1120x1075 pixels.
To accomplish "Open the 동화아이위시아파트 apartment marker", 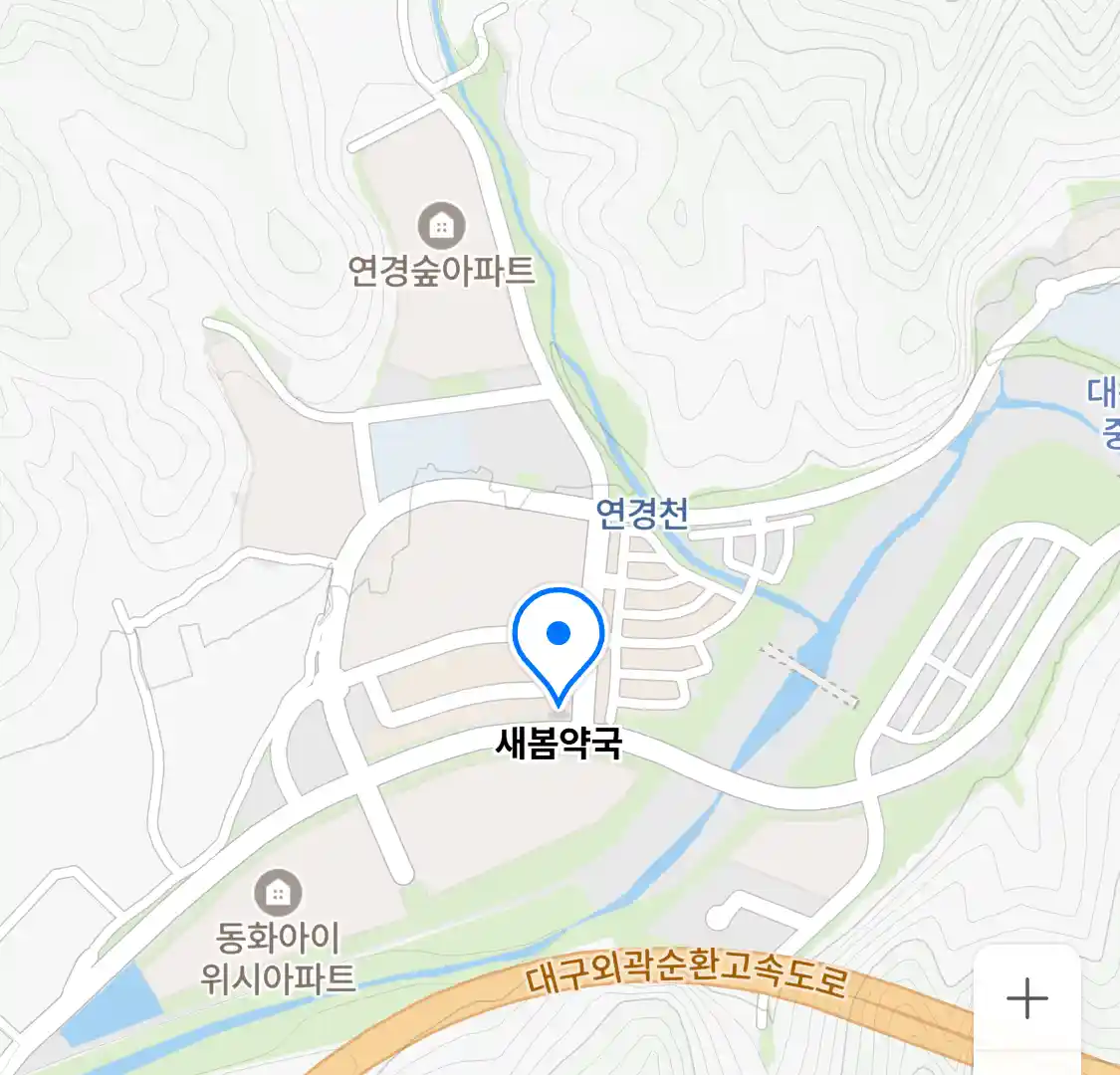I will [278, 894].
